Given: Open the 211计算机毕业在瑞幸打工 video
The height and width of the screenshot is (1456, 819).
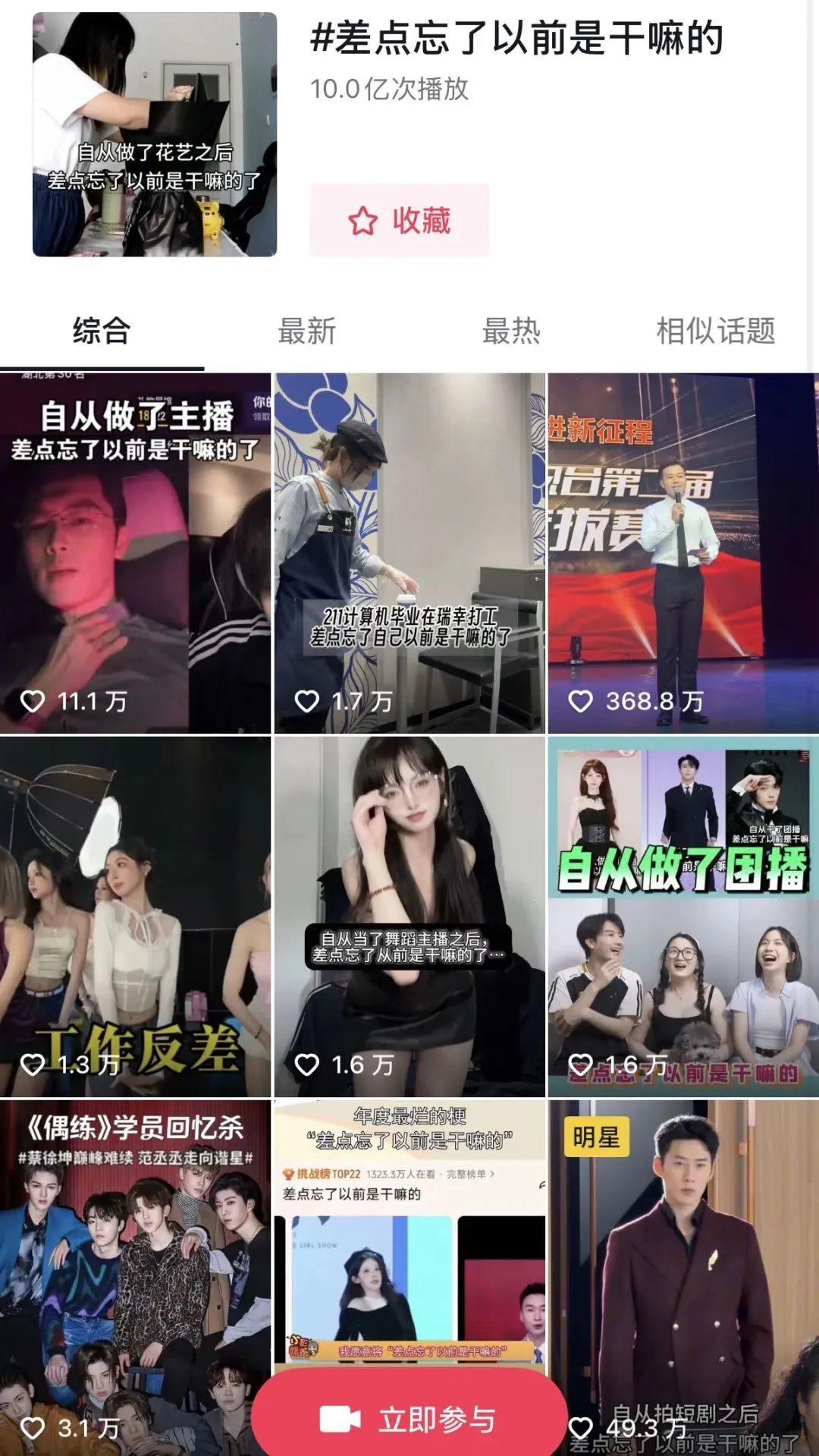Looking at the screenshot, I should pyautogui.click(x=409, y=554).
